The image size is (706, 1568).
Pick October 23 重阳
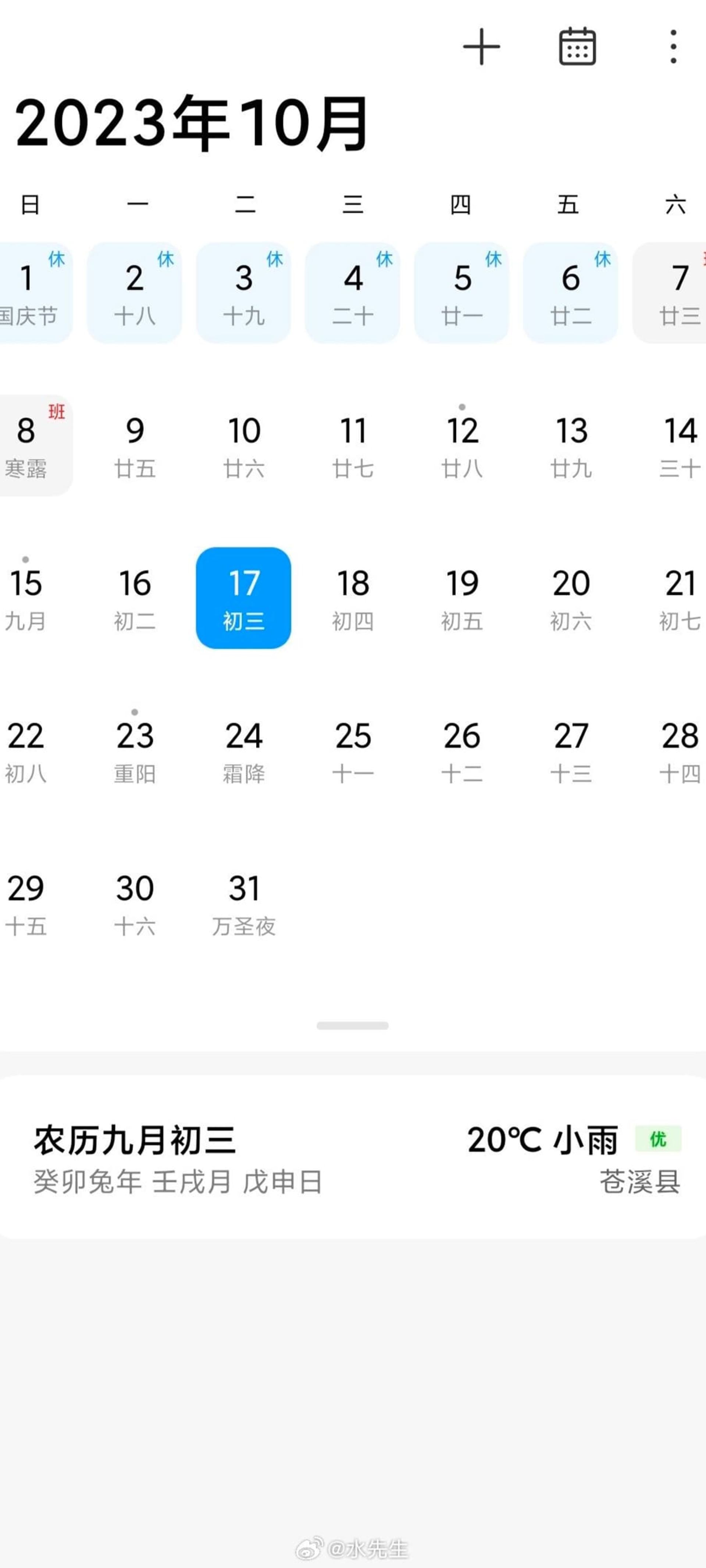coord(135,750)
